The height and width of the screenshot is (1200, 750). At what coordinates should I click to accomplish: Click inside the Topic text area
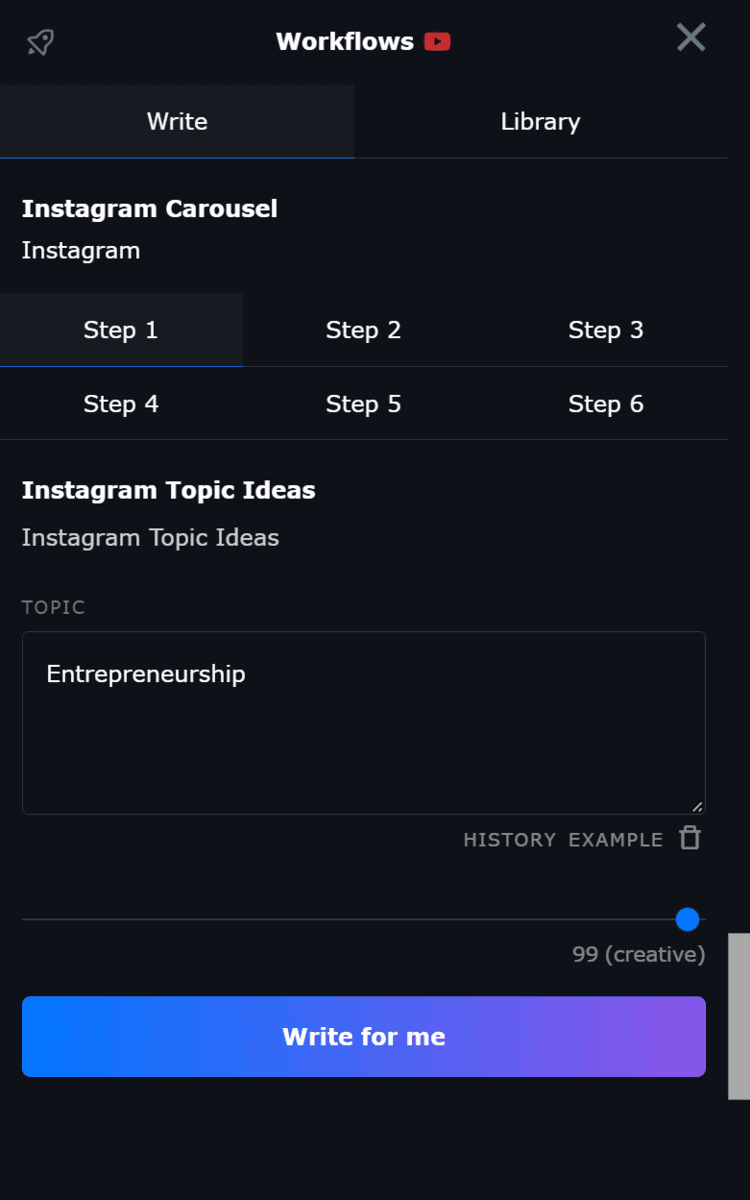pos(363,720)
